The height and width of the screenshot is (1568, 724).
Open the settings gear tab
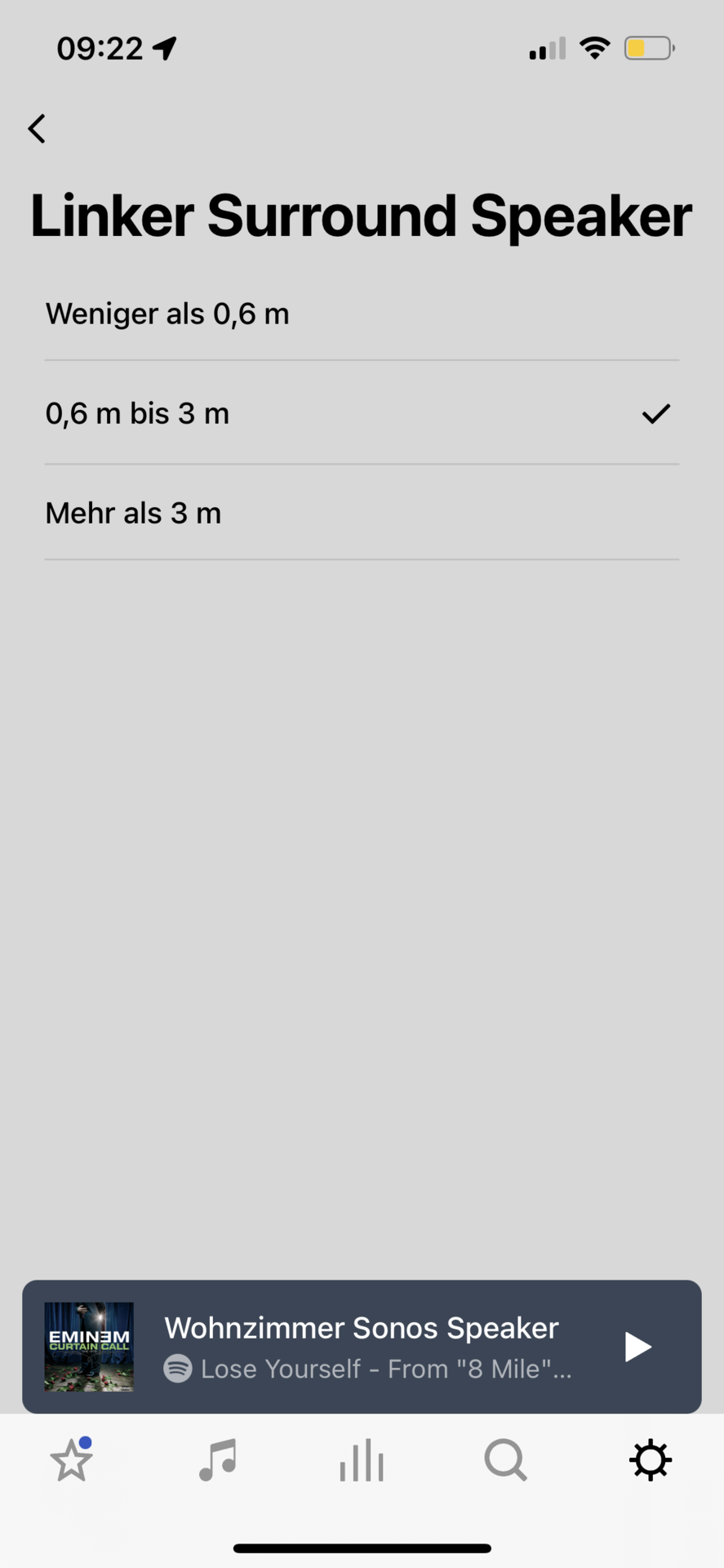click(x=651, y=1460)
